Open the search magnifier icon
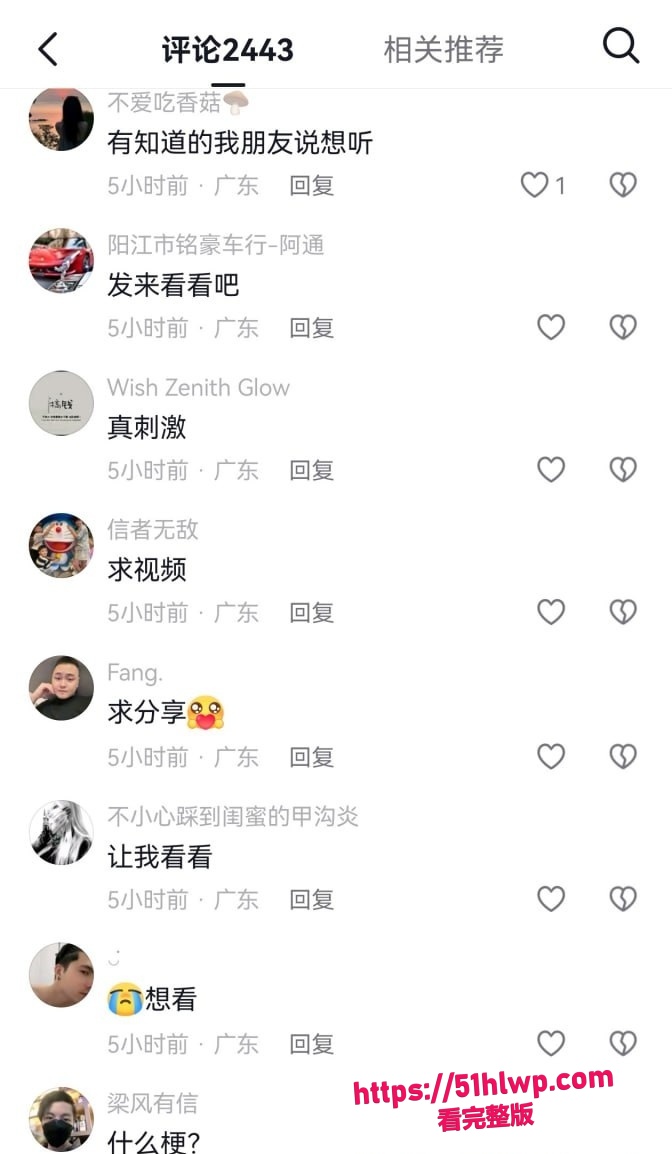This screenshot has height=1154, width=672. [620, 46]
